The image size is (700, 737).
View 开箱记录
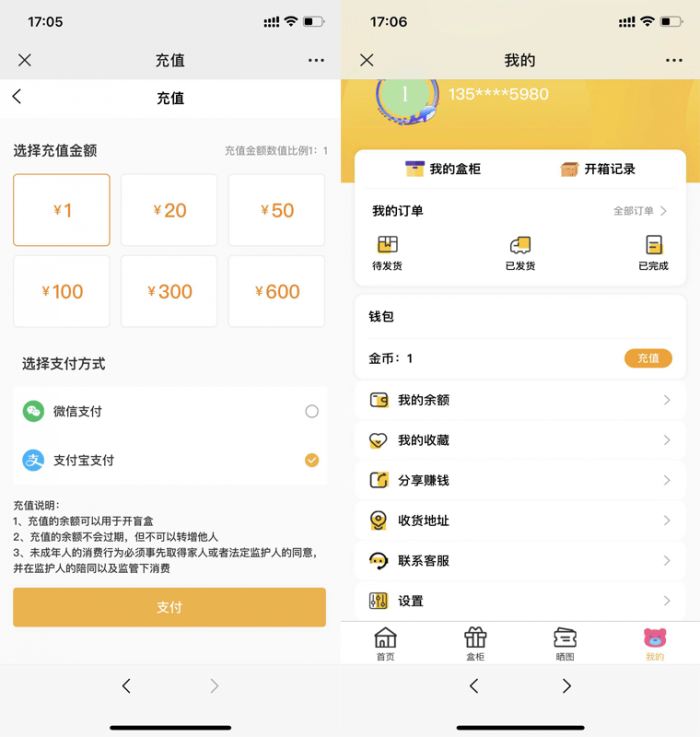coord(598,169)
